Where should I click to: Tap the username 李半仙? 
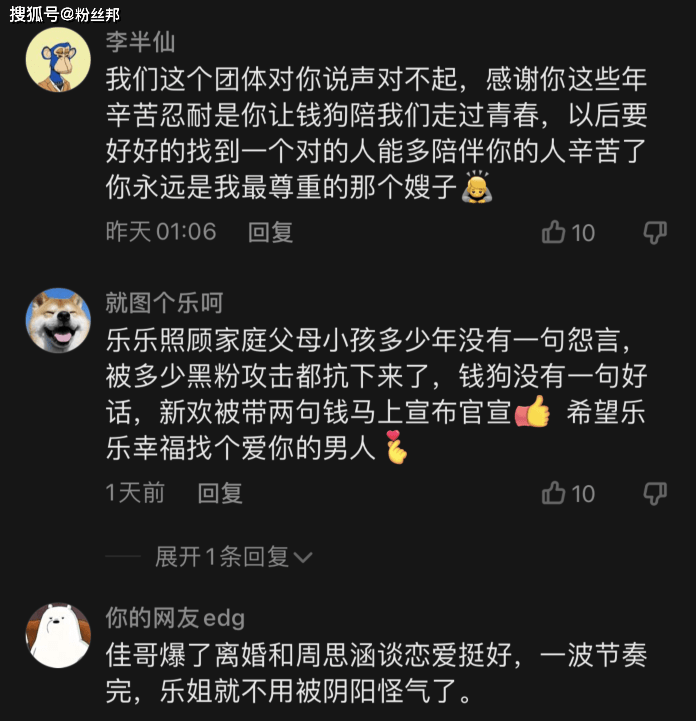pyautogui.click(x=140, y=41)
